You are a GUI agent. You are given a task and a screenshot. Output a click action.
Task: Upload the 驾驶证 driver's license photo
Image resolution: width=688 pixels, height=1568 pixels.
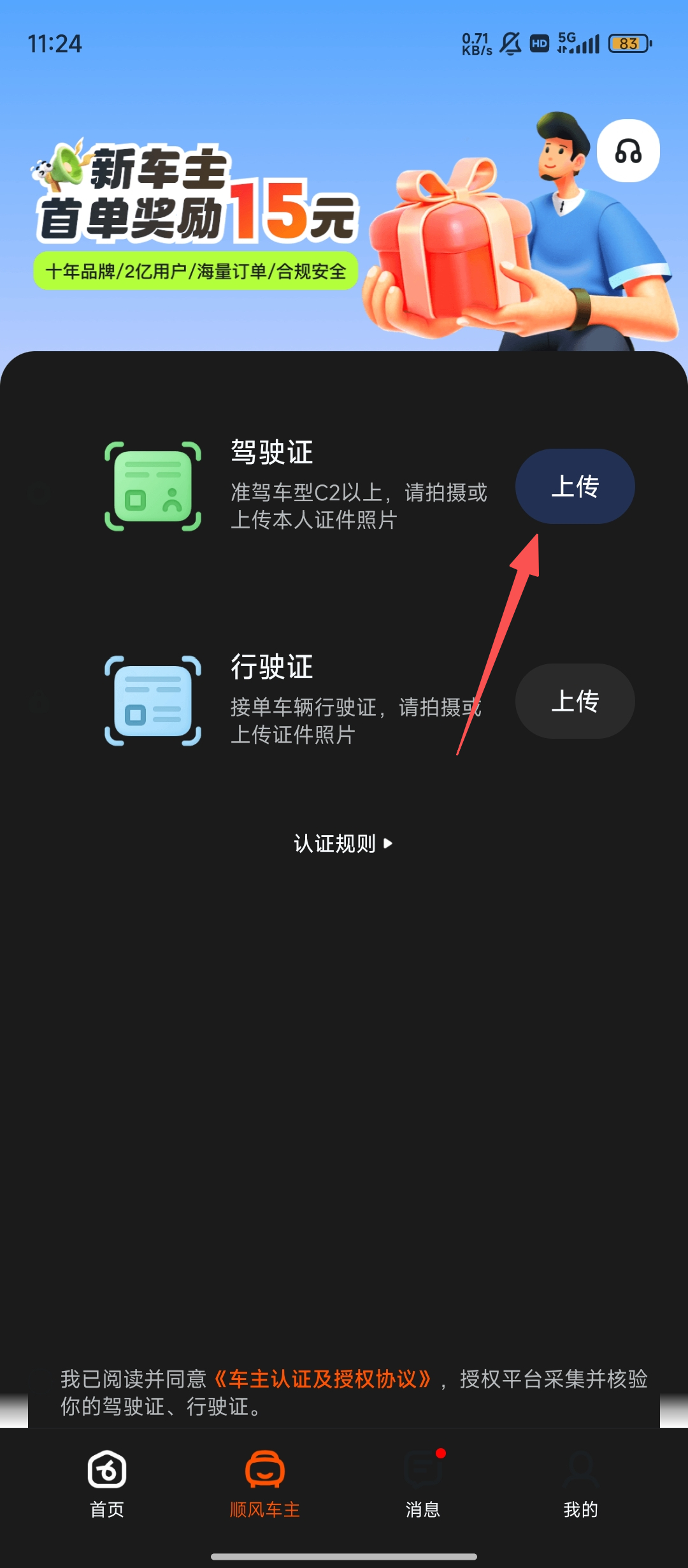click(575, 486)
